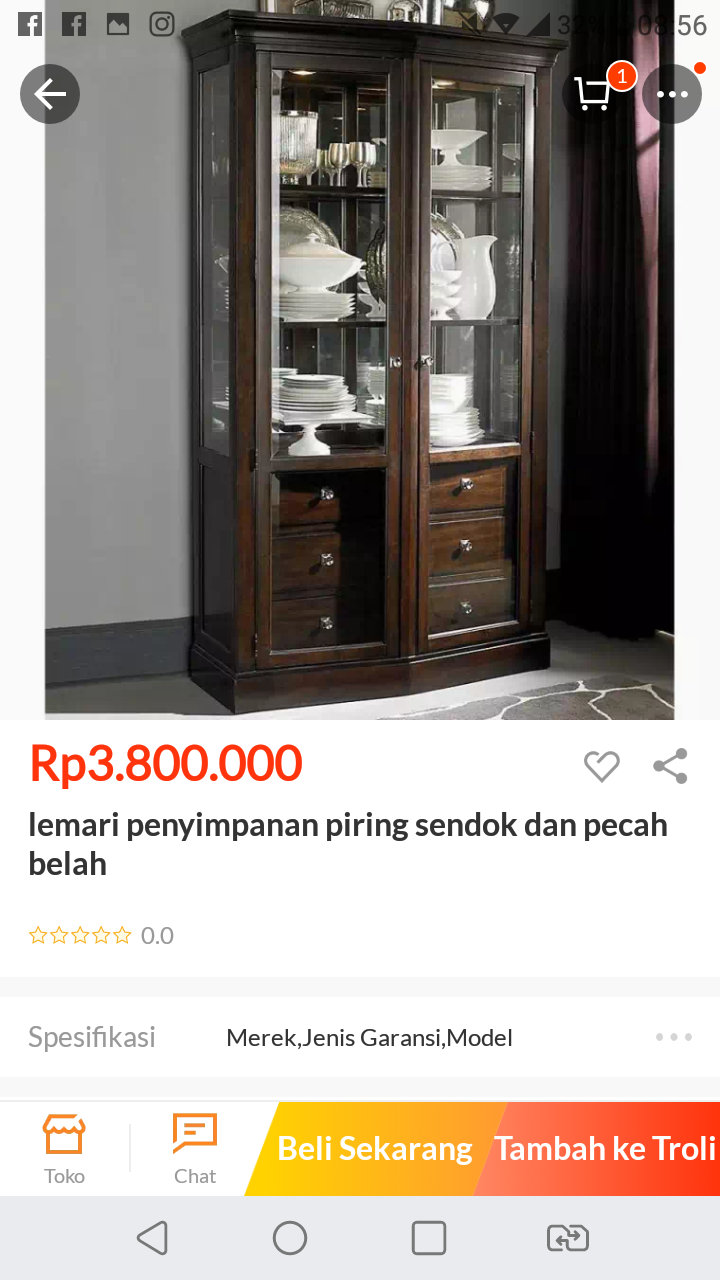Tap the system home button
Screen dimensions: 720x1280
pos(290,1238)
